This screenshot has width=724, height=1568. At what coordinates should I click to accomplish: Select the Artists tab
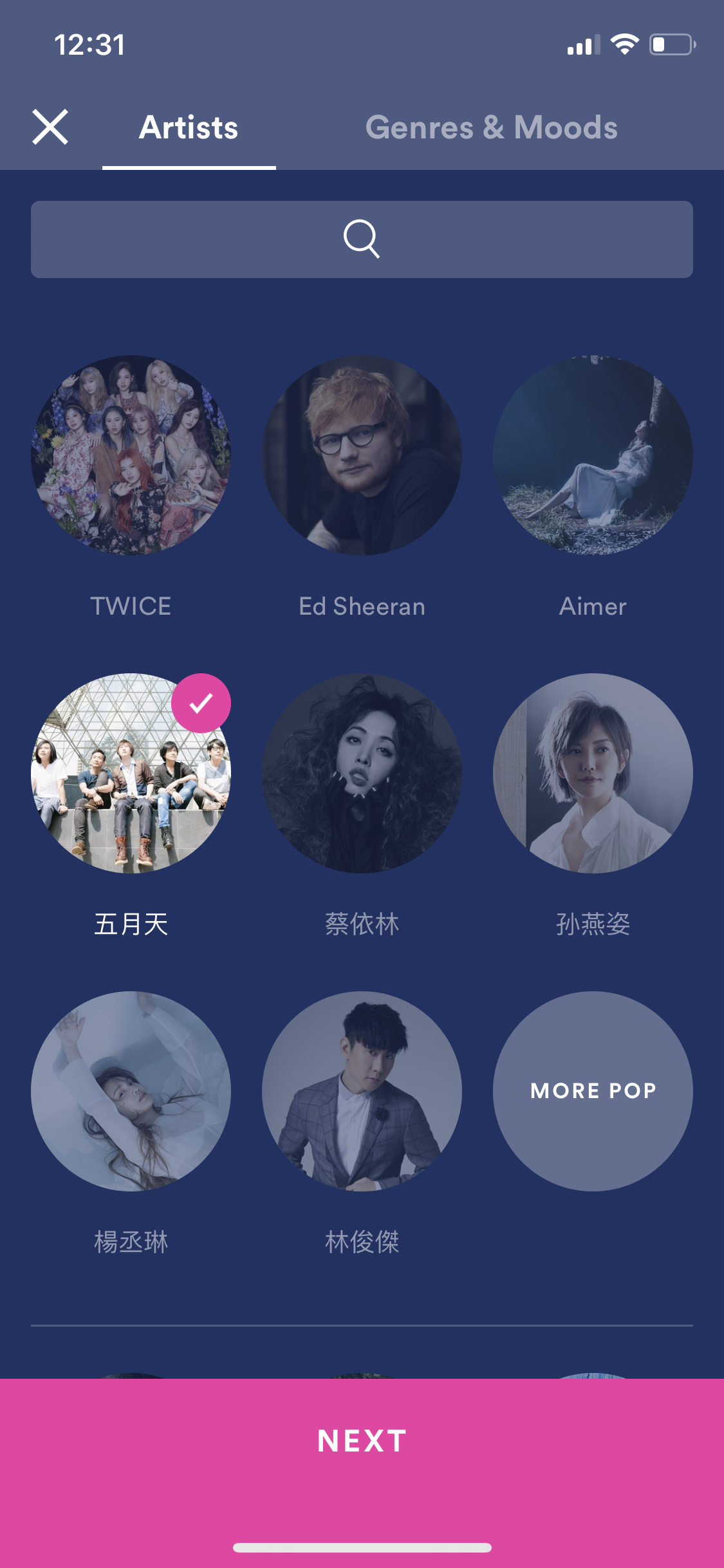tap(189, 127)
